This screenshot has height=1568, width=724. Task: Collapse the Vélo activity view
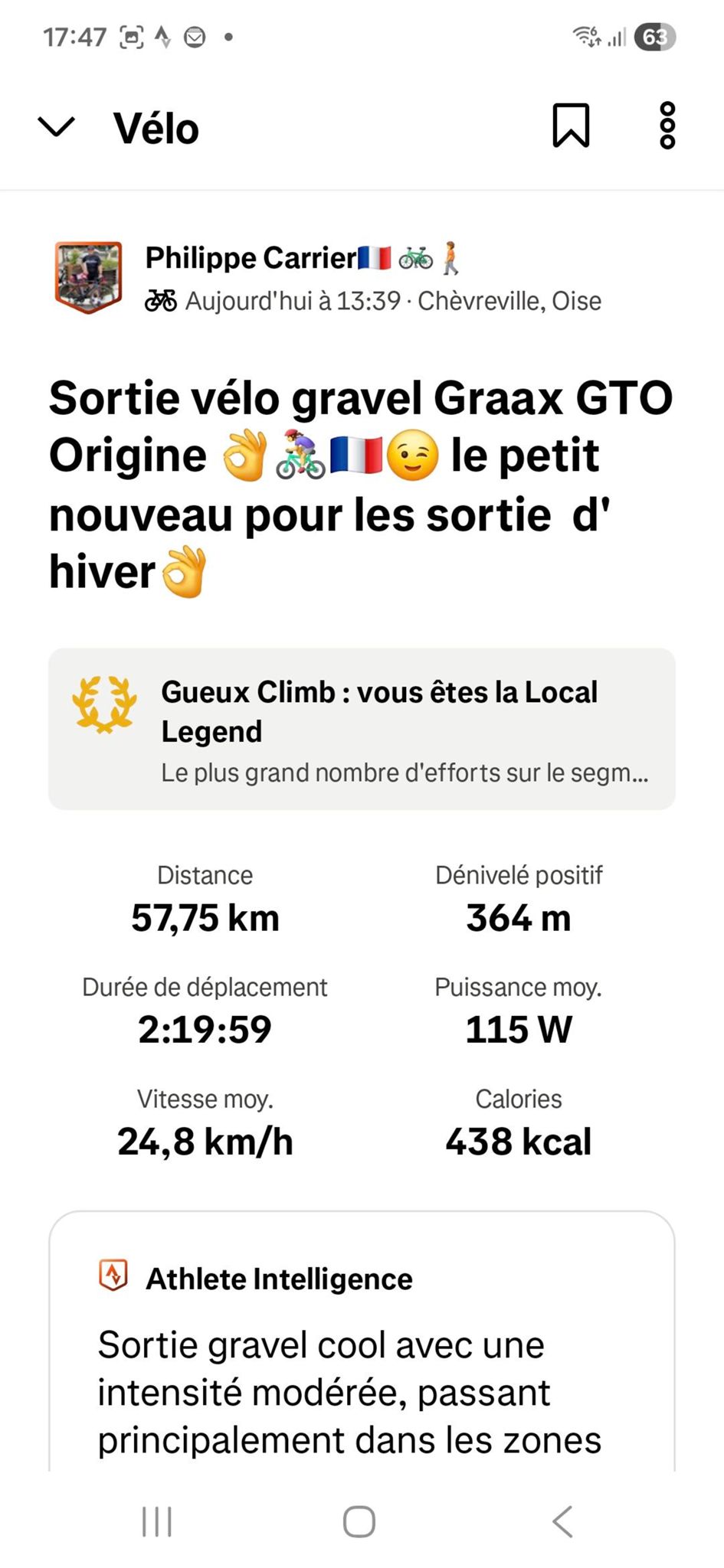point(57,126)
